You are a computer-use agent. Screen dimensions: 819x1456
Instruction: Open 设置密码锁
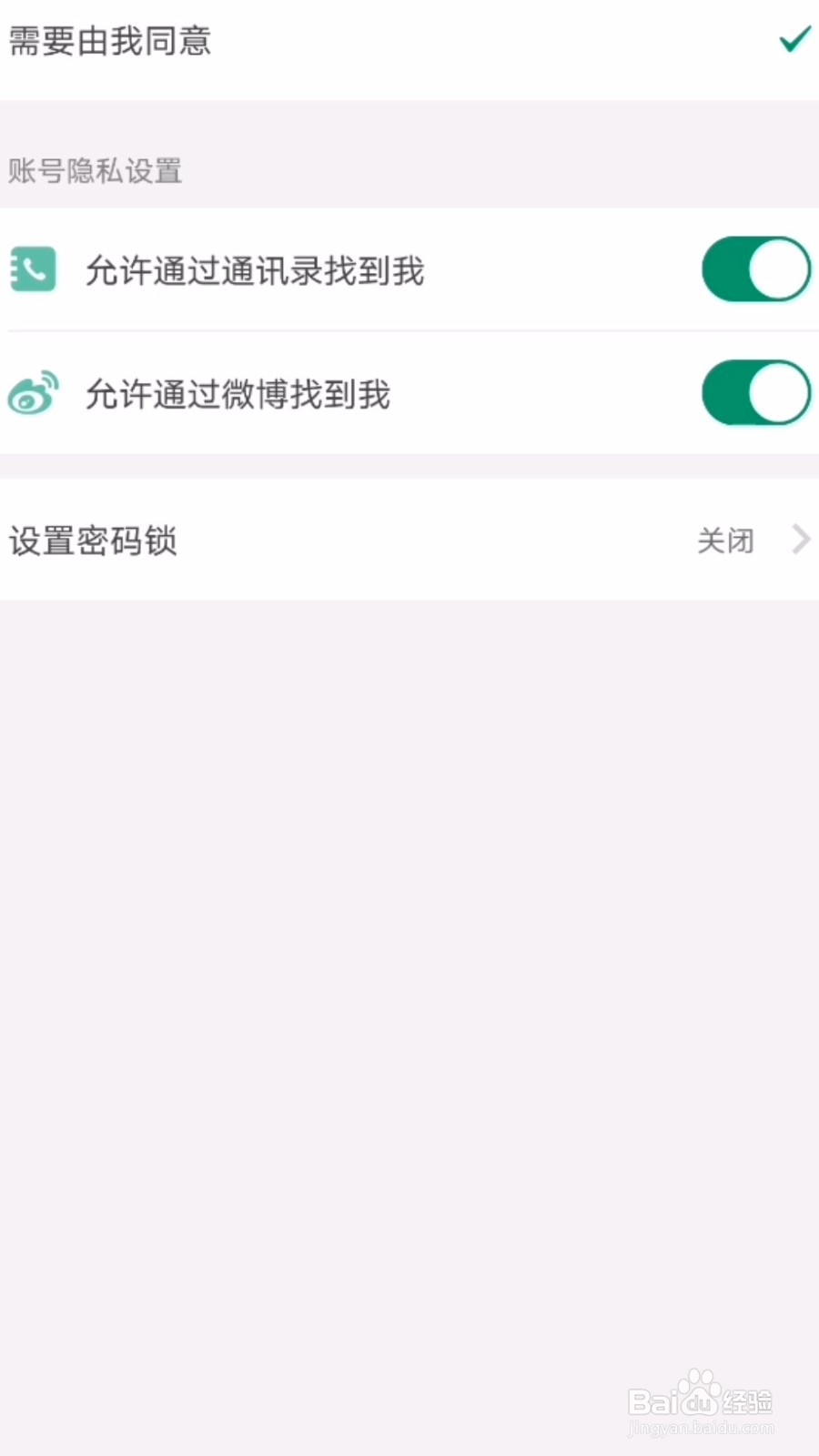coord(91,540)
